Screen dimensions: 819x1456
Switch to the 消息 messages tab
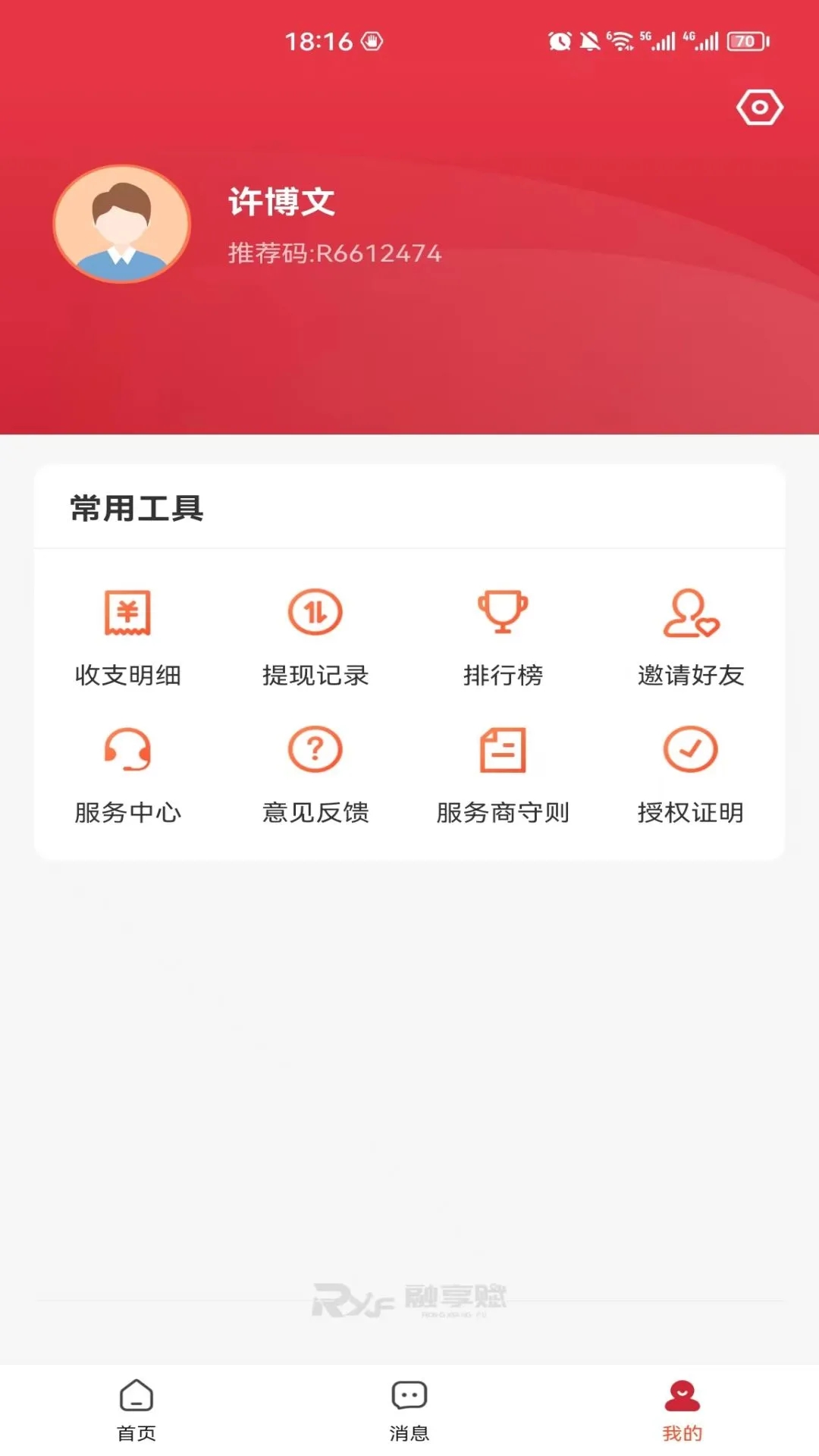(x=409, y=1410)
